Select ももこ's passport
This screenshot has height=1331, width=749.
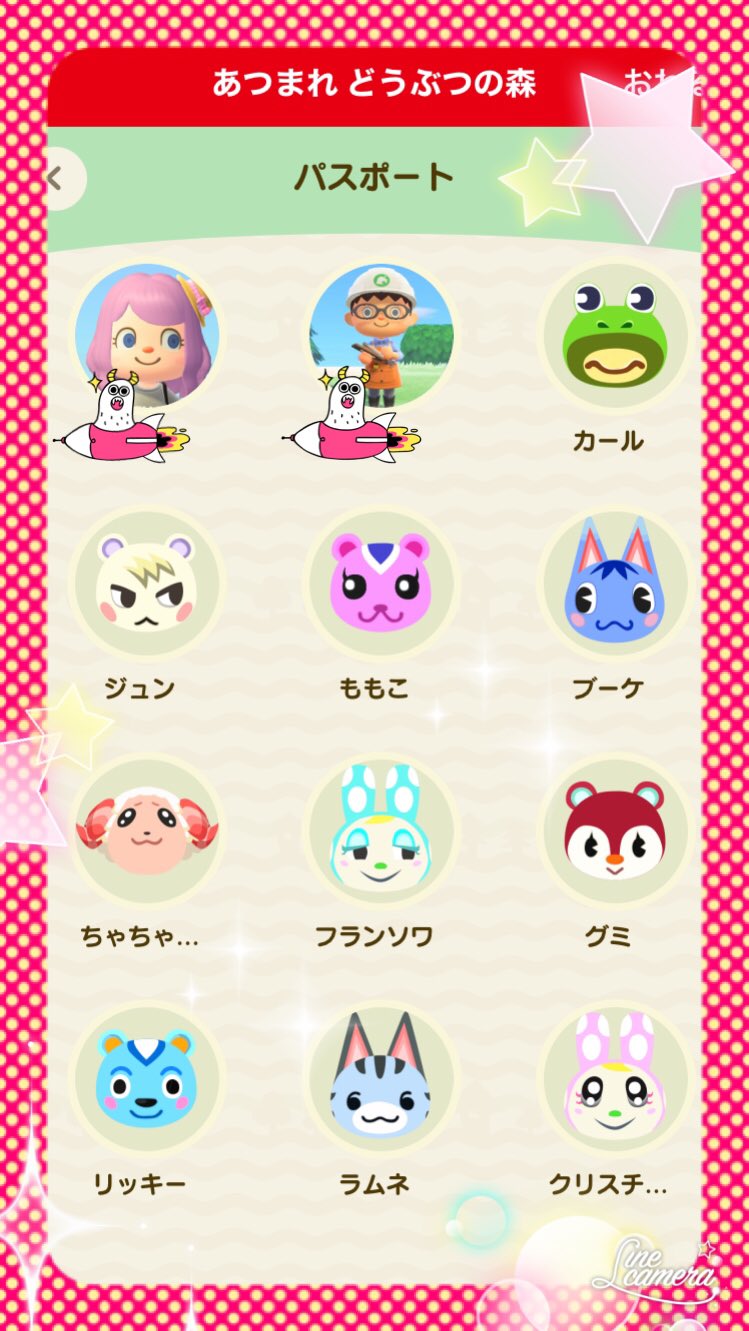pyautogui.click(x=381, y=583)
